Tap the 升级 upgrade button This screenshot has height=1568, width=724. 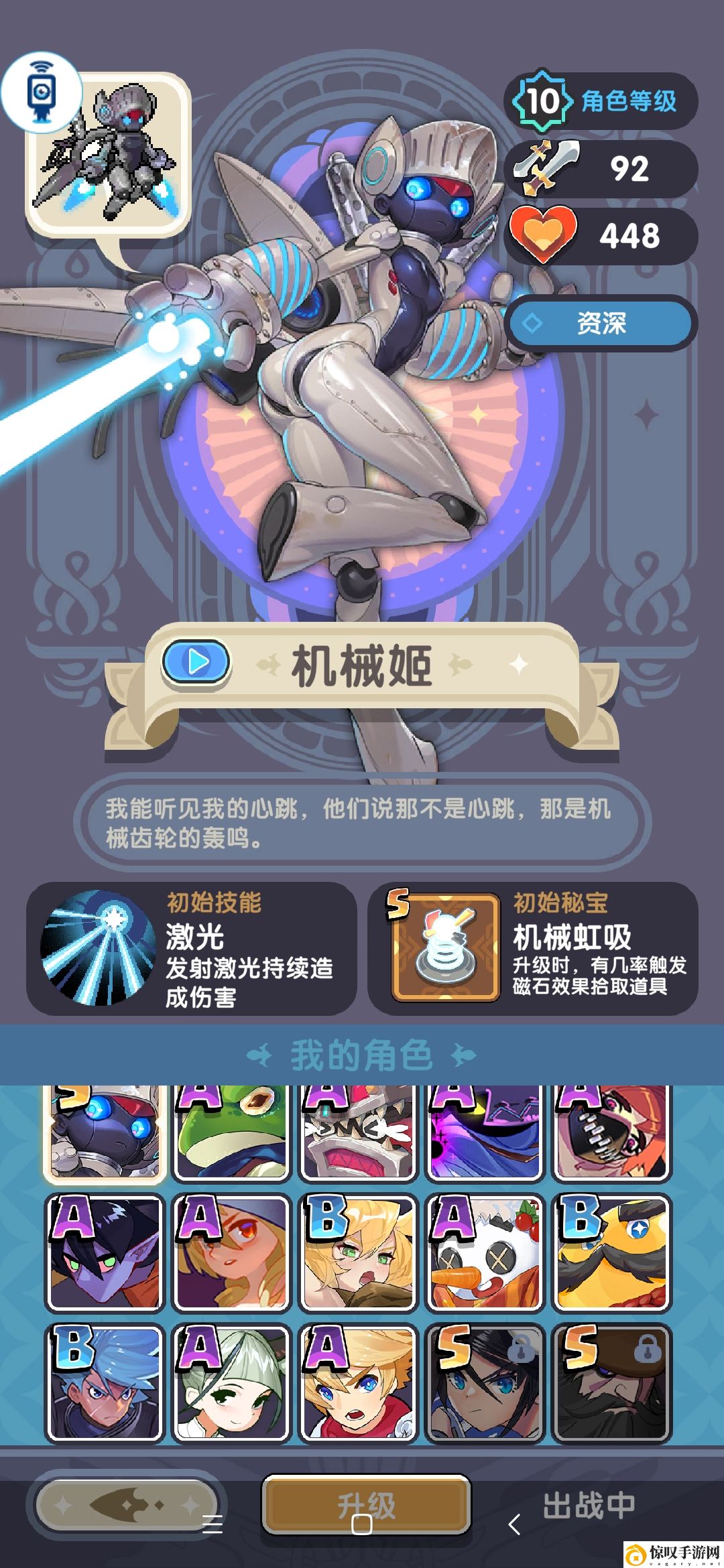pos(366,1504)
